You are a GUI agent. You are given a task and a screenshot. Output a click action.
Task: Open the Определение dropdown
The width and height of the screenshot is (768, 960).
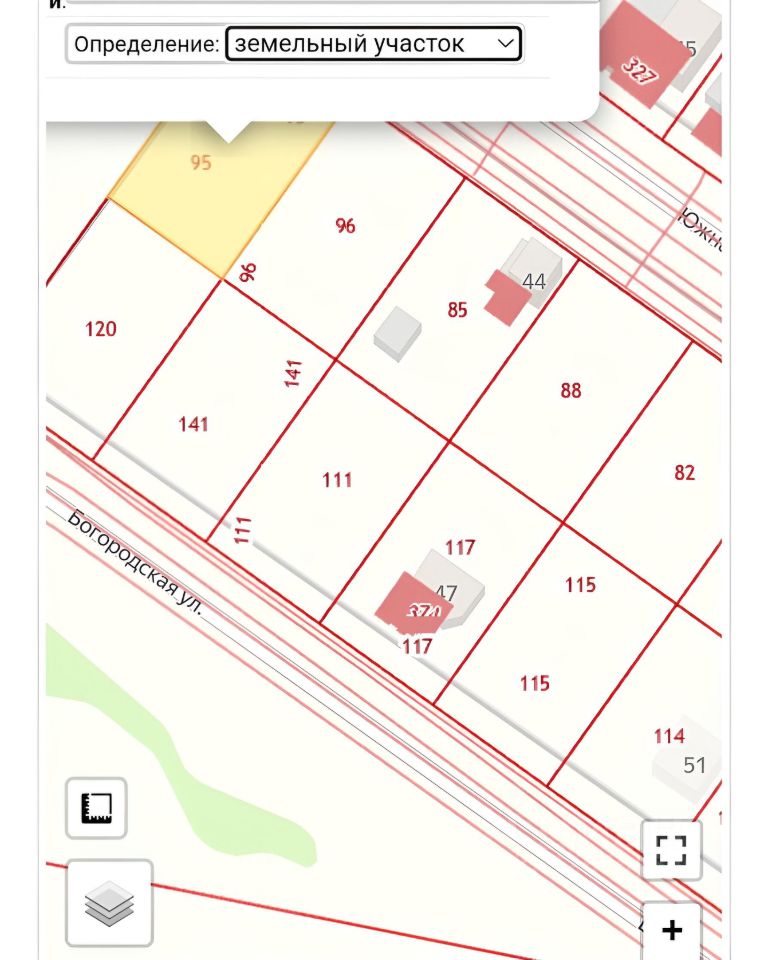[373, 44]
